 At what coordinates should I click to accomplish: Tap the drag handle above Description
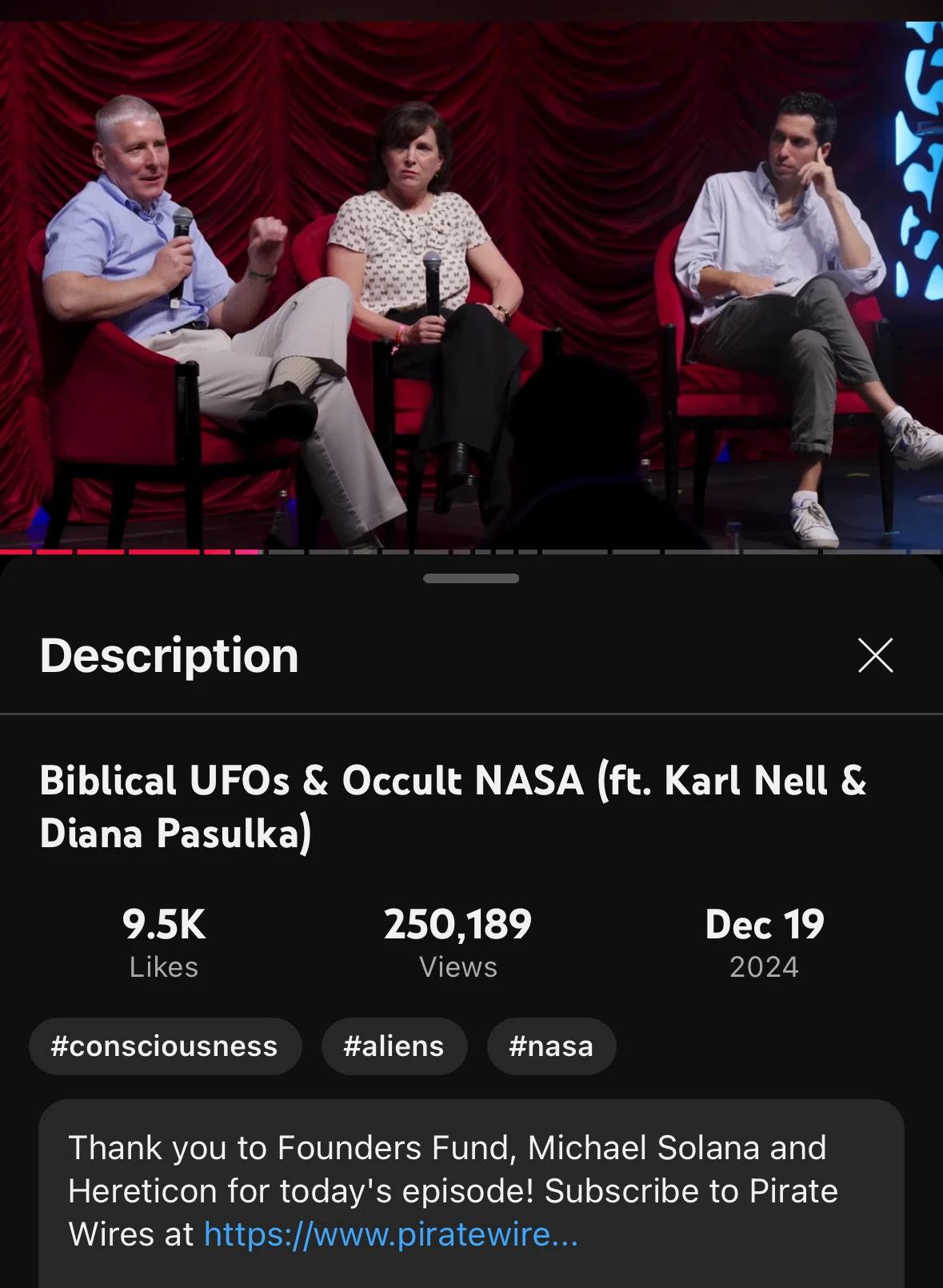471,578
